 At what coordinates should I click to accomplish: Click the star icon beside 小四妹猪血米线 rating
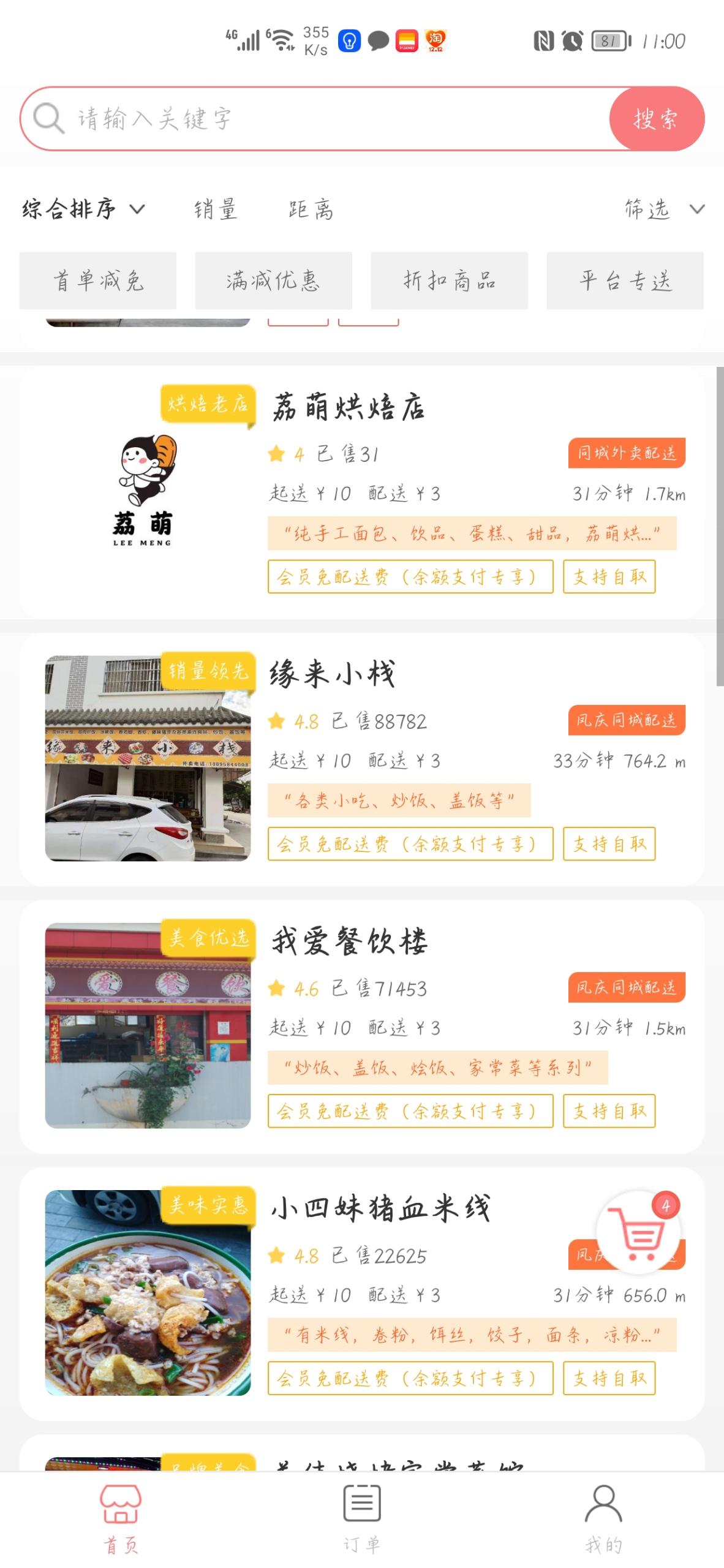tap(277, 1254)
